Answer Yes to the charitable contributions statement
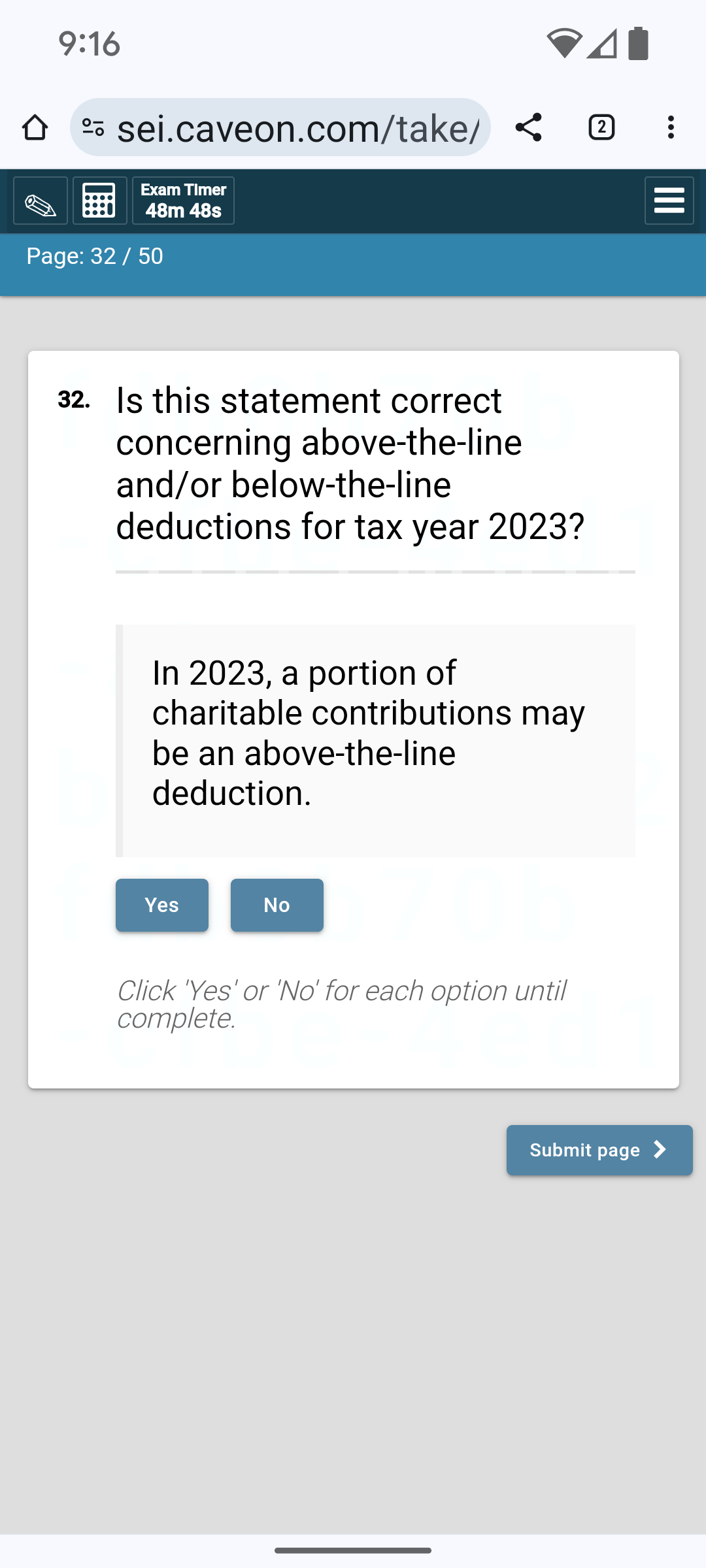Image resolution: width=706 pixels, height=1568 pixels. point(161,905)
